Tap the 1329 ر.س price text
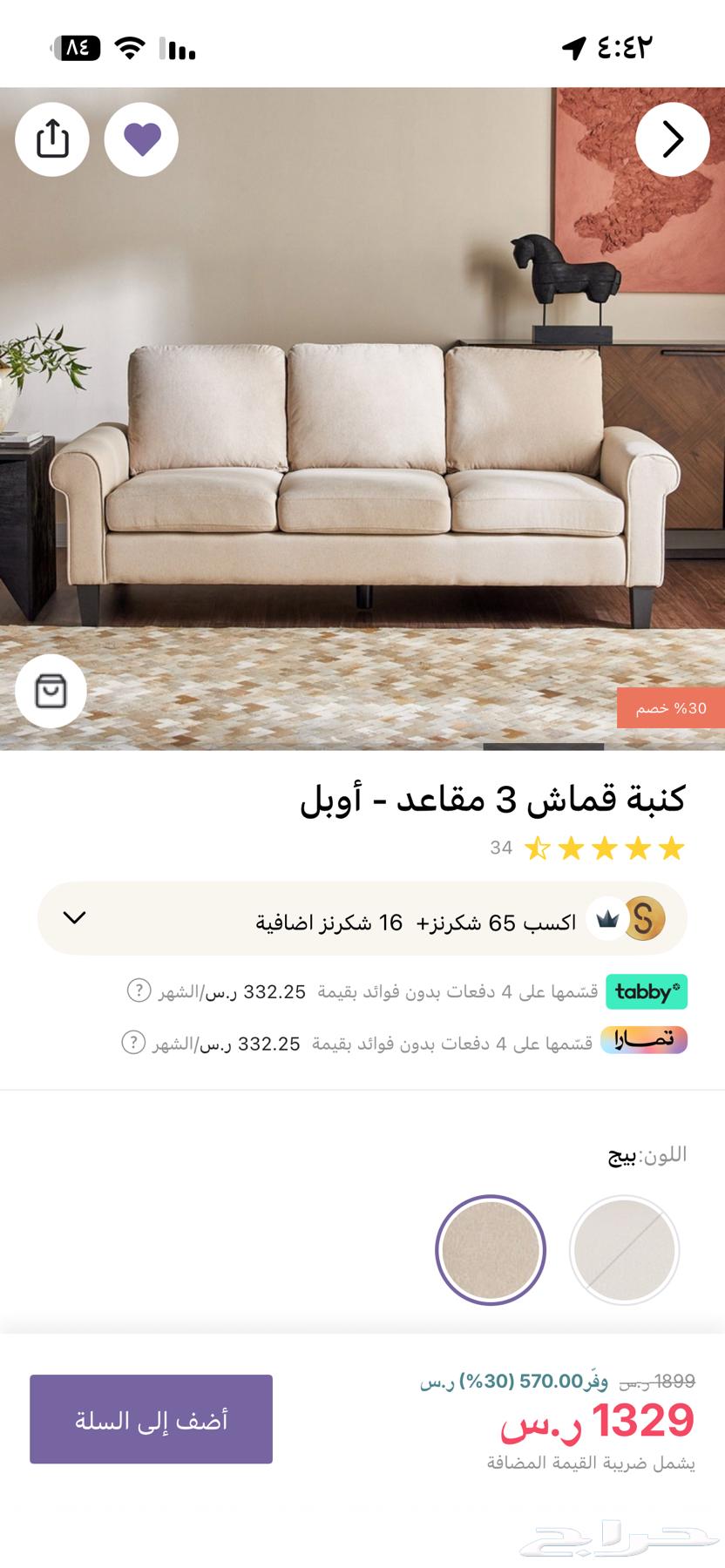 (598, 1419)
